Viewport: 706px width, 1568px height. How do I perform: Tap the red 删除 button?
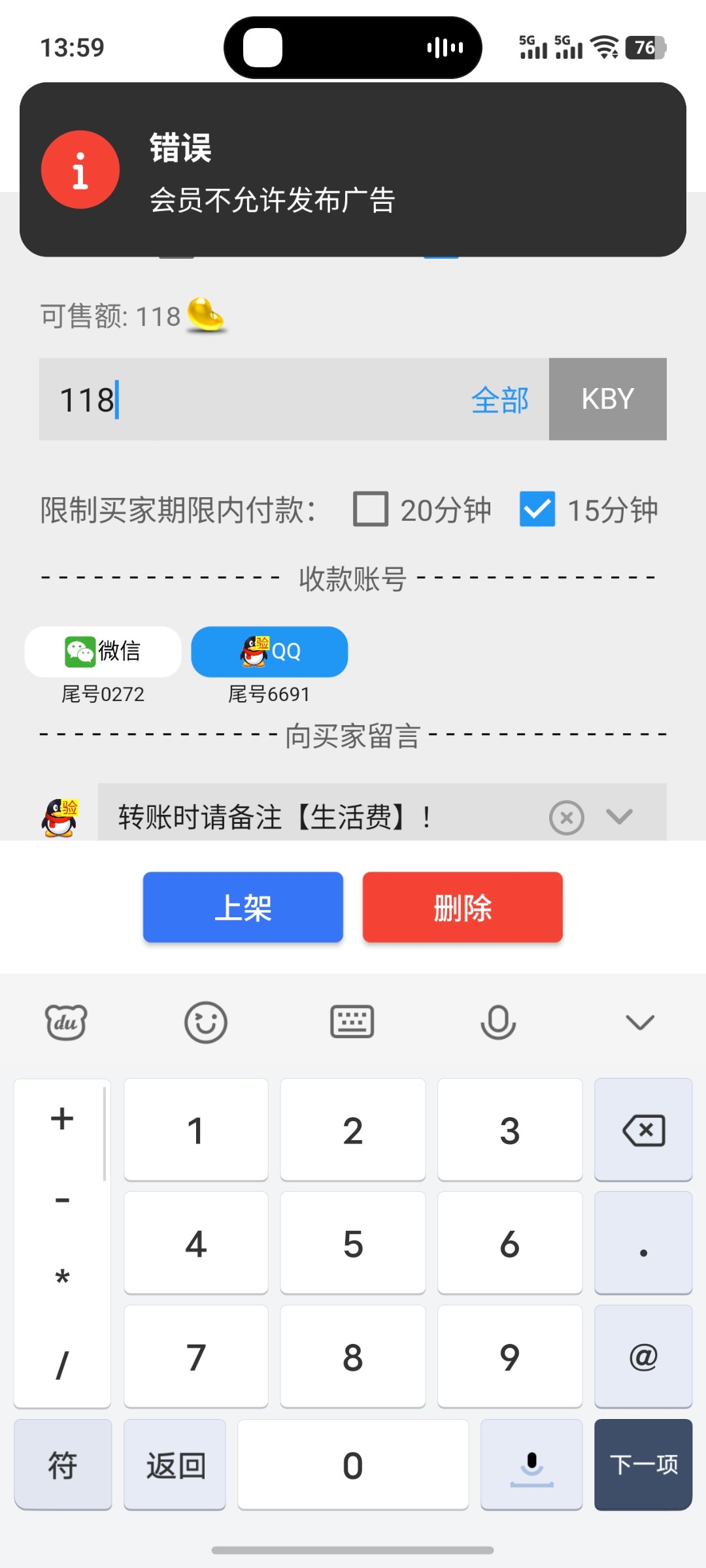pos(463,907)
